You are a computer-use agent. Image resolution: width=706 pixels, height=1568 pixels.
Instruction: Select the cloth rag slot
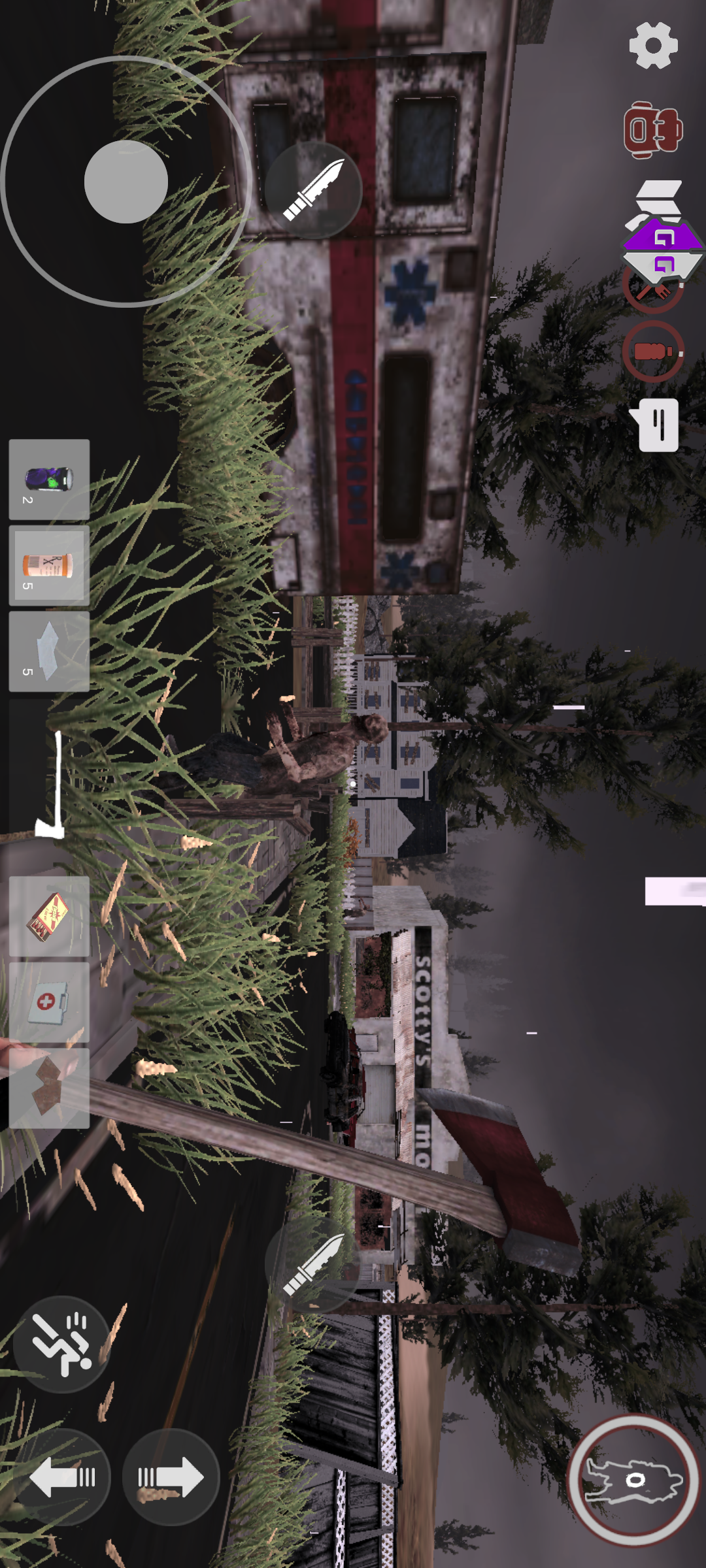click(49, 651)
